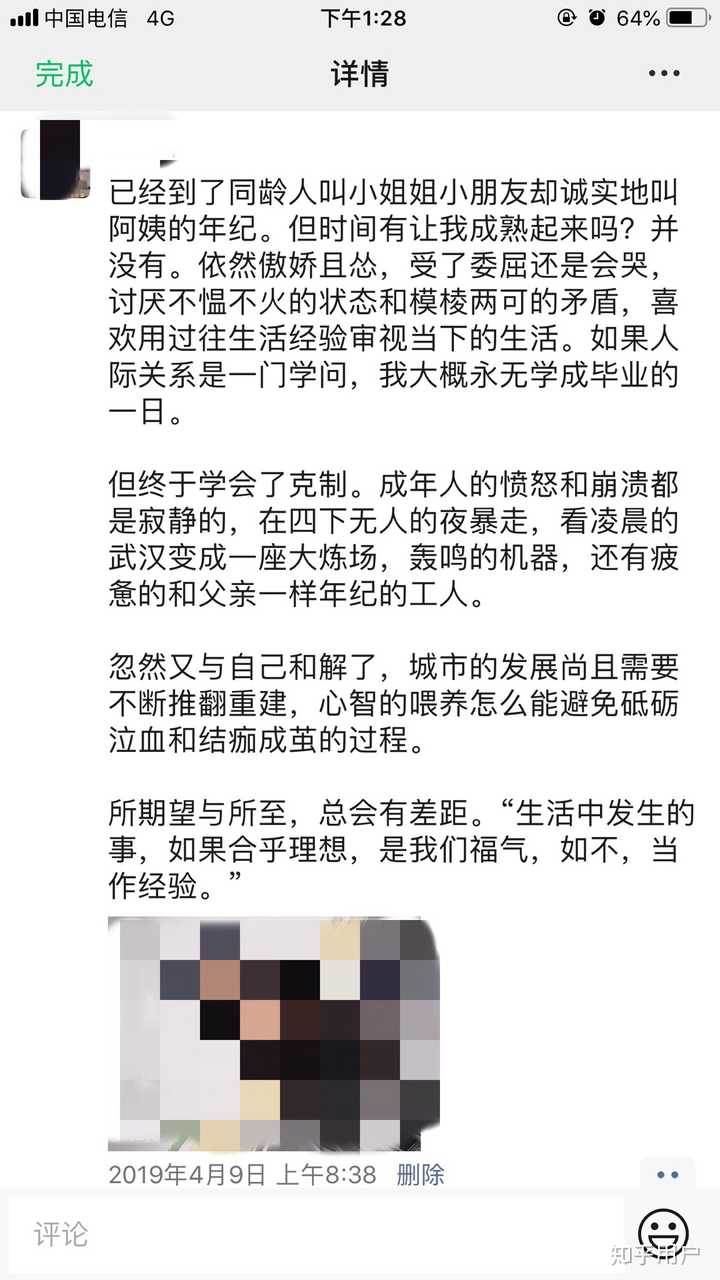Tap the 评论 comment input field
Screen dimensions: 720x1280
[x=316, y=1233]
